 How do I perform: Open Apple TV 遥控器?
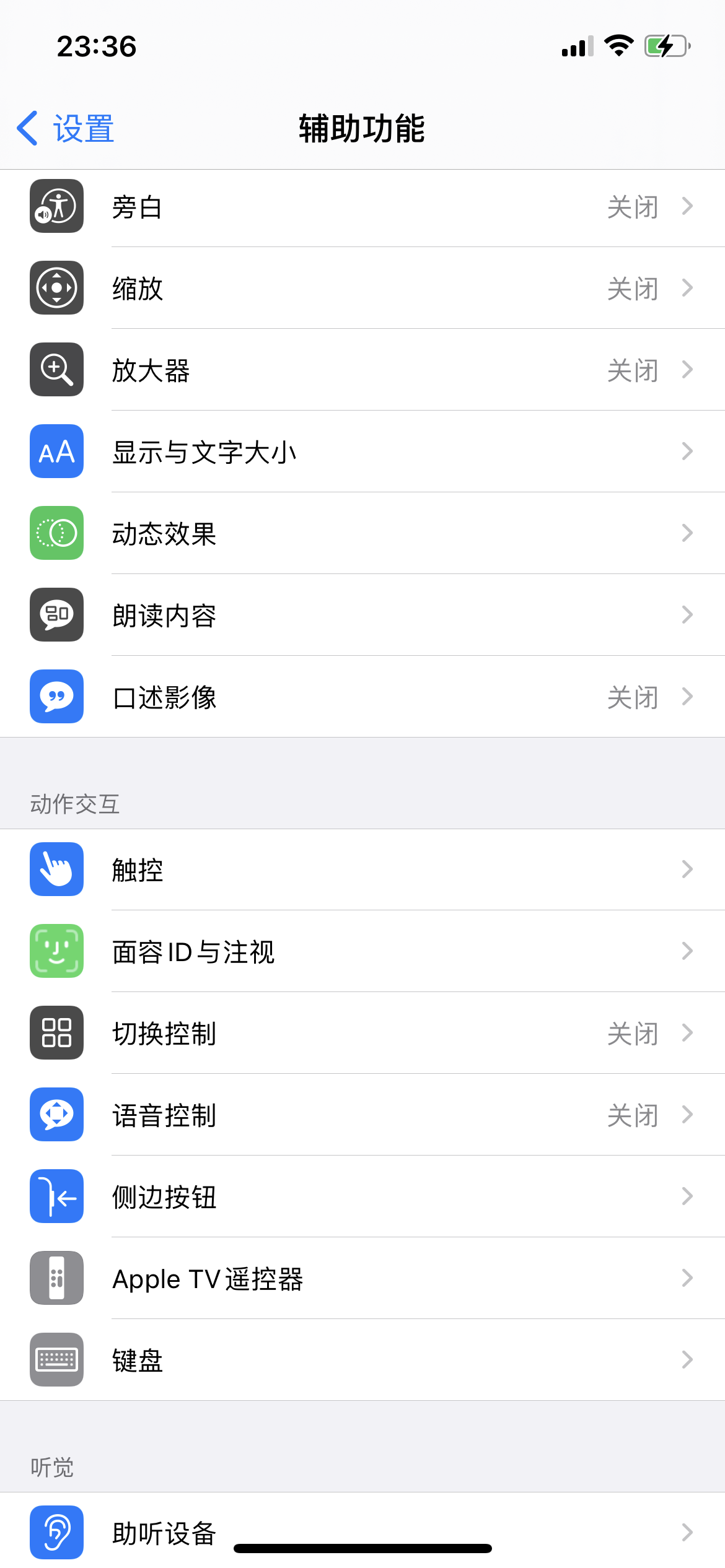pyautogui.click(x=362, y=1278)
